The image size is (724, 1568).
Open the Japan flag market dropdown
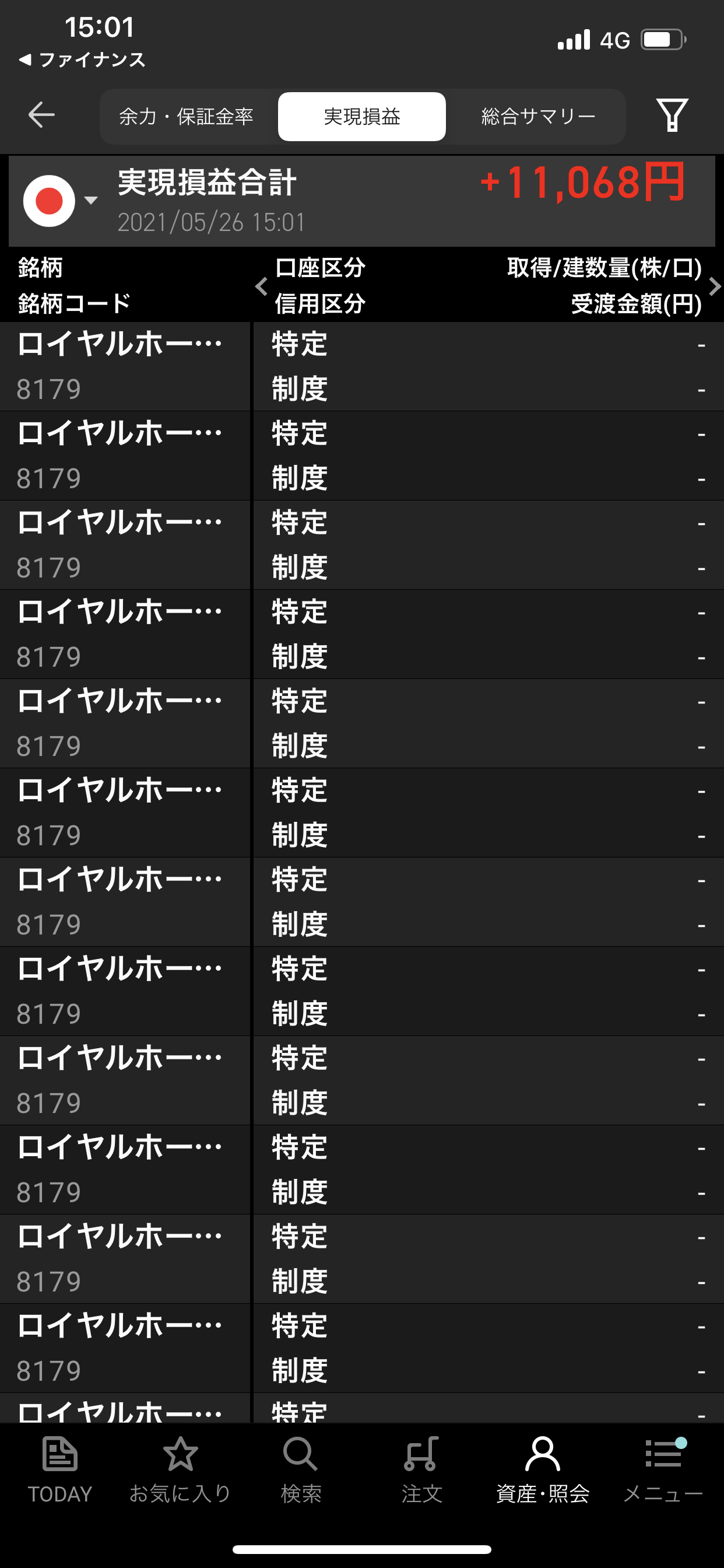coord(59,201)
